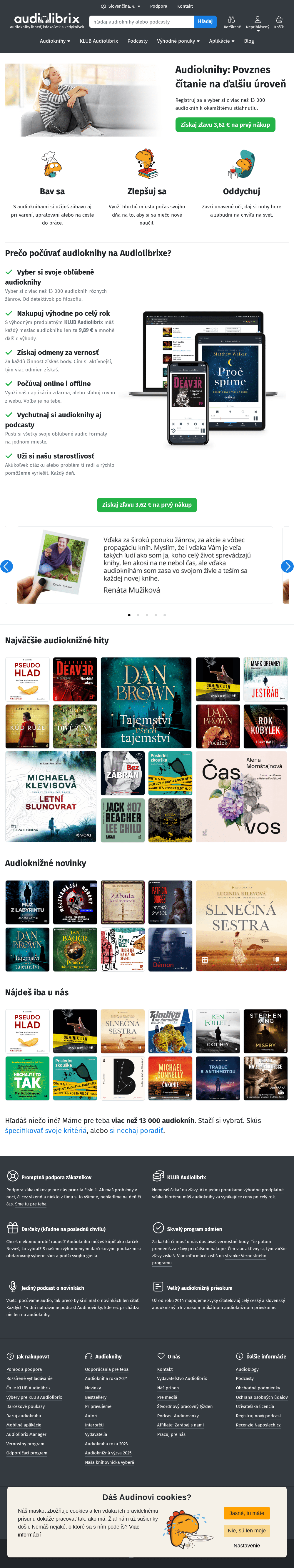The image size is (294, 1568).
Task: Tap the hero button Získaj zľavu 3,62 €
Action: click(x=225, y=124)
